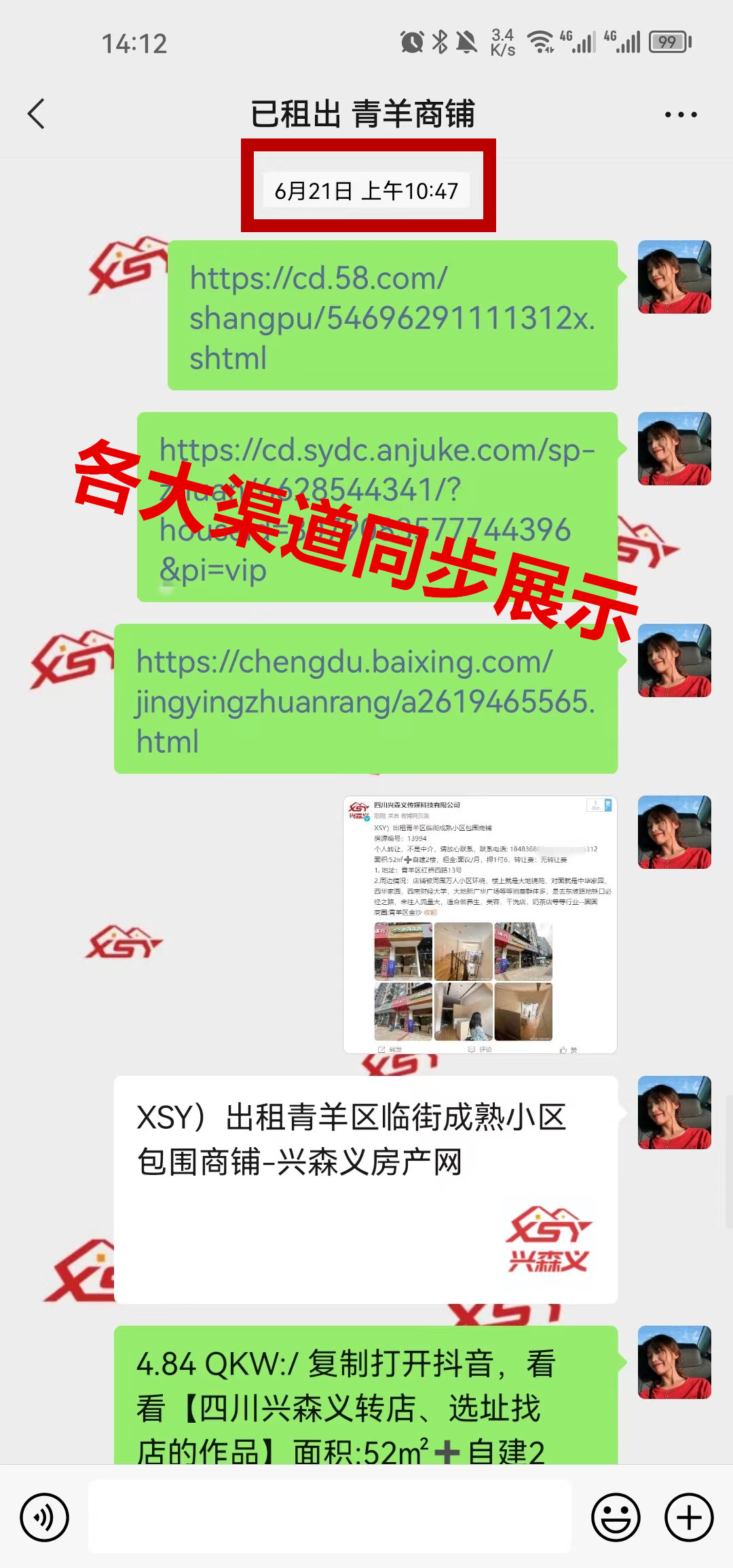This screenshot has height=1568, width=733.
Task: Open the plus attachment menu
Action: pyautogui.click(x=689, y=1517)
